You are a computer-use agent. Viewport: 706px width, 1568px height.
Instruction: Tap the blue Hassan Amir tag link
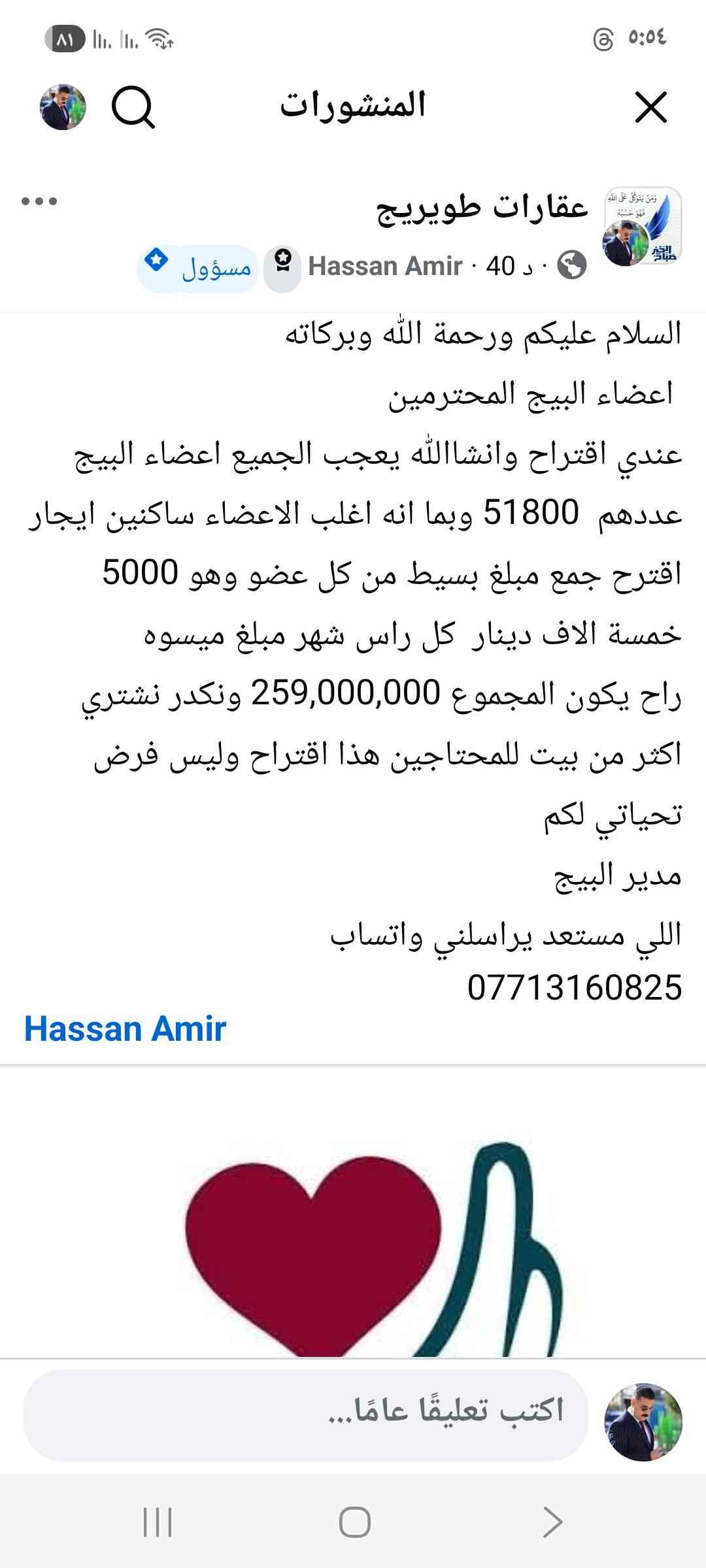tap(126, 1029)
